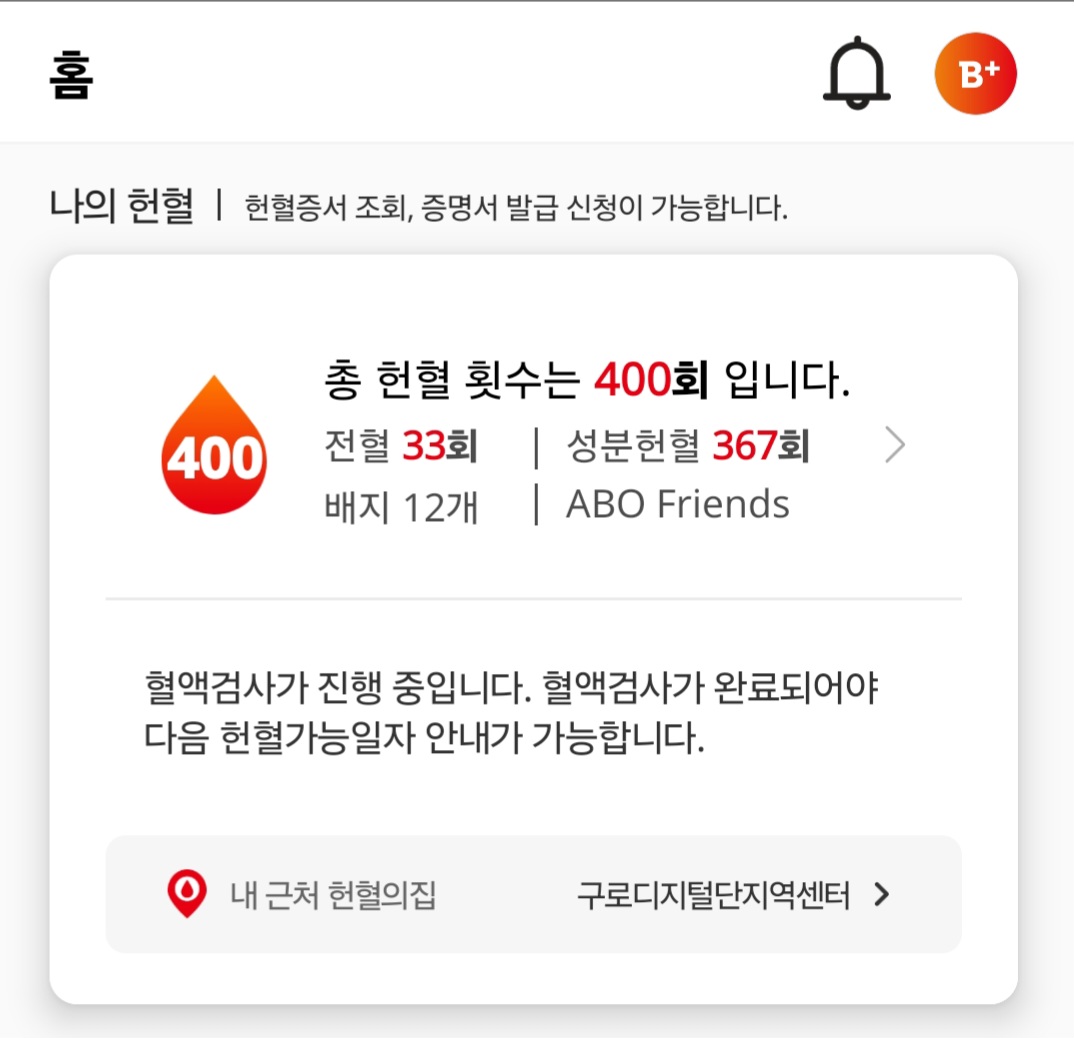Expand the 400회 total donation details chevron
Viewport: 1074px width, 1038px height.
(x=894, y=446)
